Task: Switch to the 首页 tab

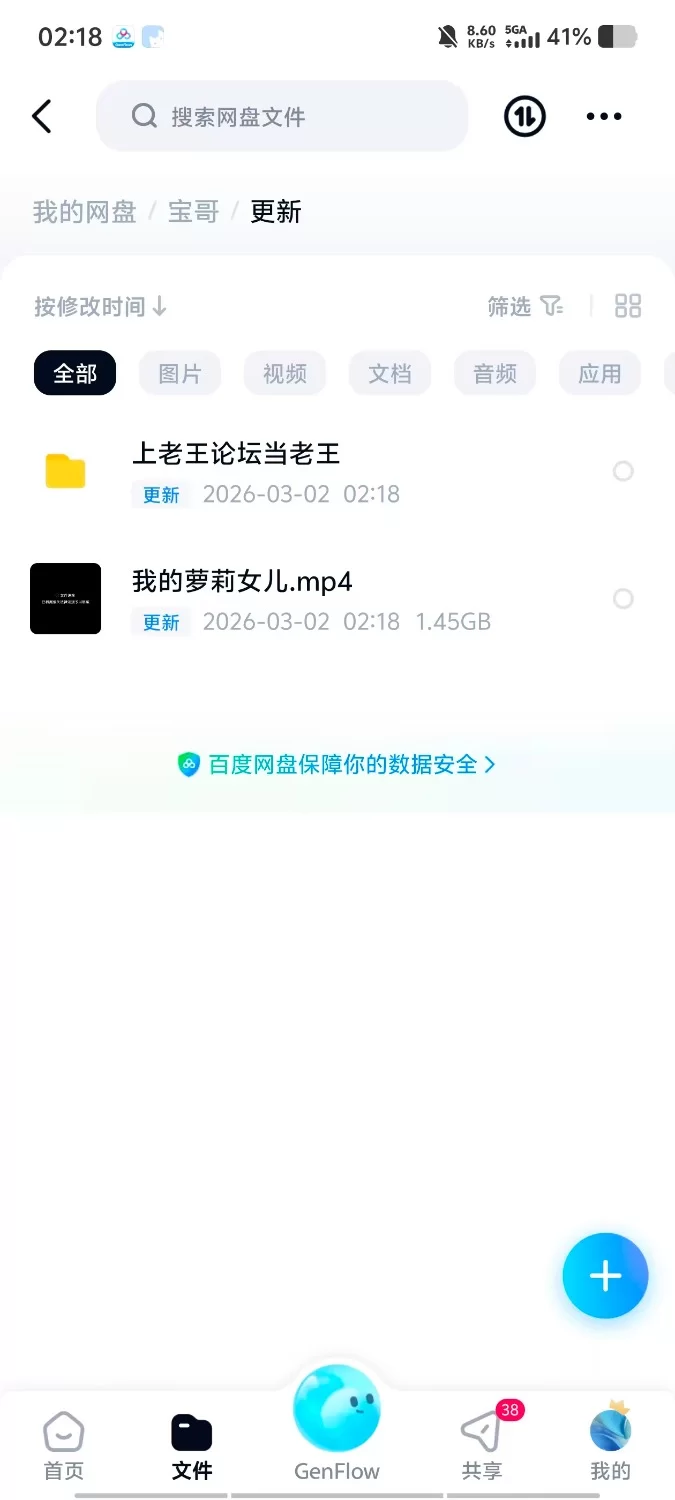Action: tap(64, 1446)
